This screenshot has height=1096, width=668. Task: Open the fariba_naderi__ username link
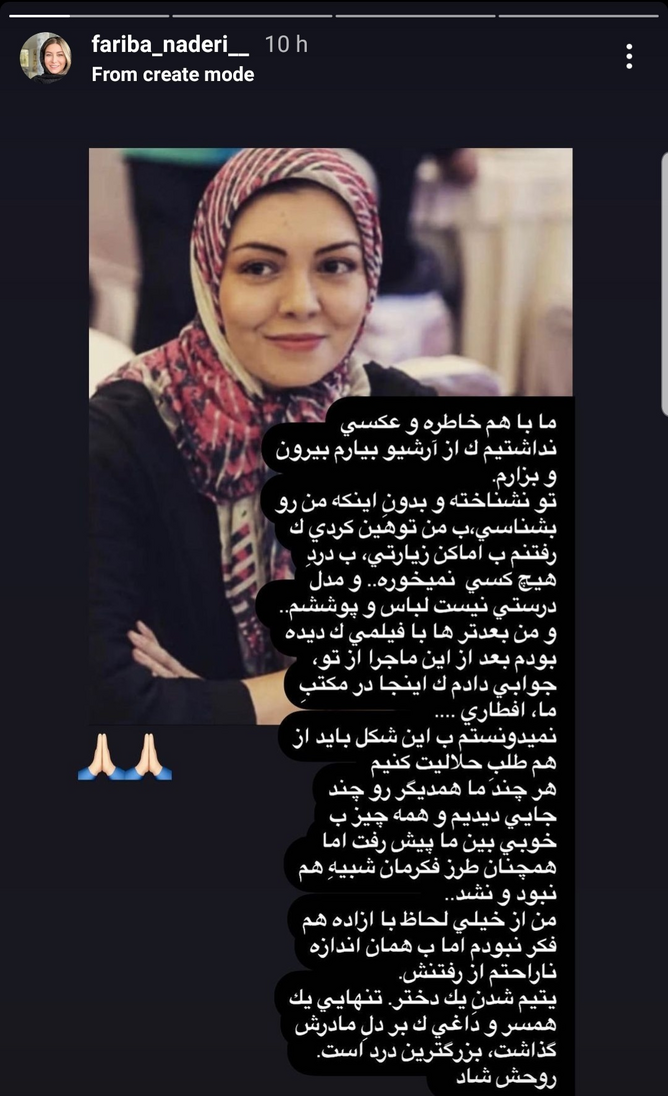pyautogui.click(x=171, y=45)
